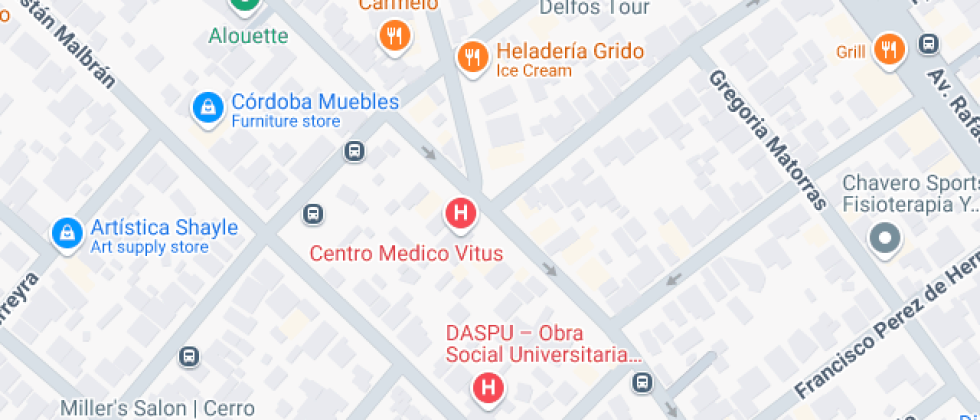
Task: Open the Centro Medico Vitus hospital pin
Action: point(461,212)
